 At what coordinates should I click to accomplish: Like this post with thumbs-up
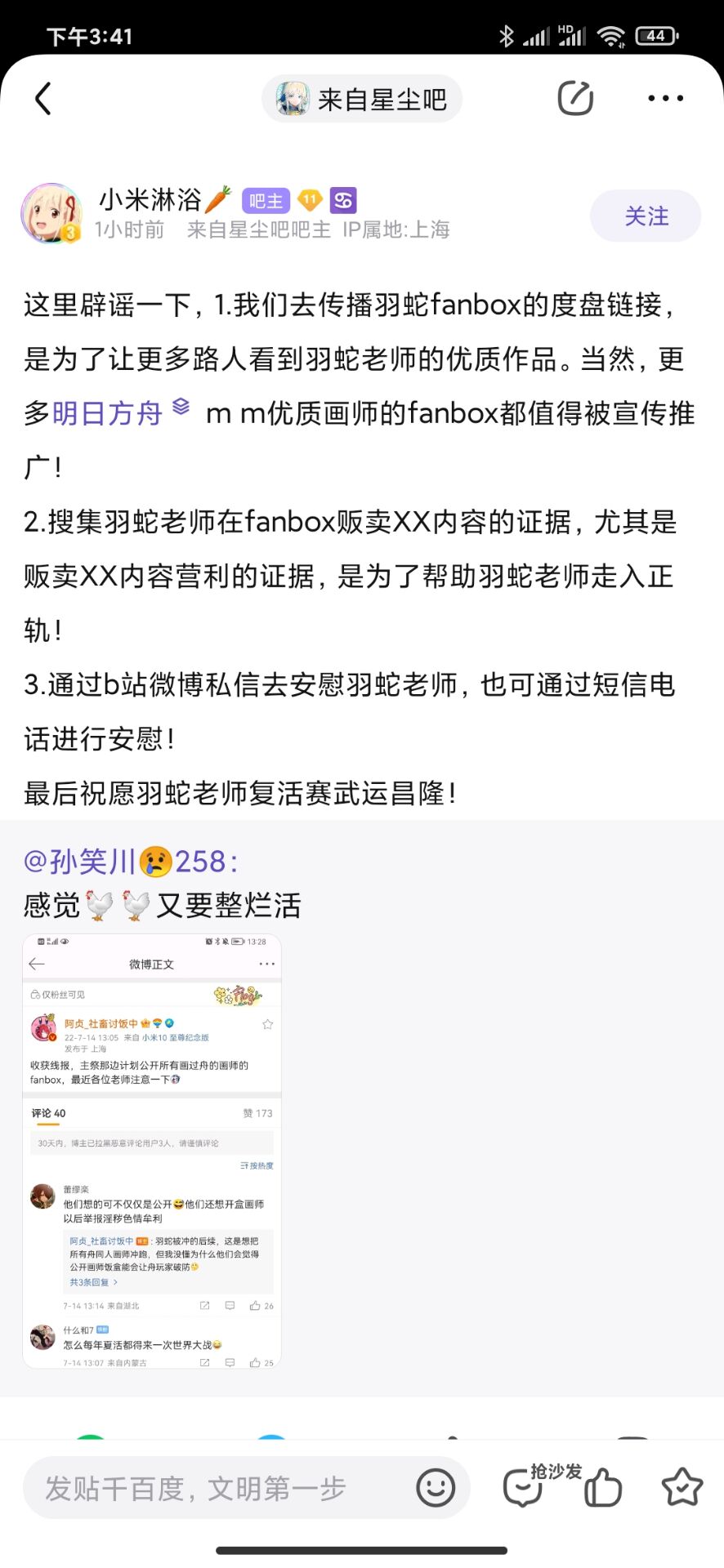coord(603,1488)
